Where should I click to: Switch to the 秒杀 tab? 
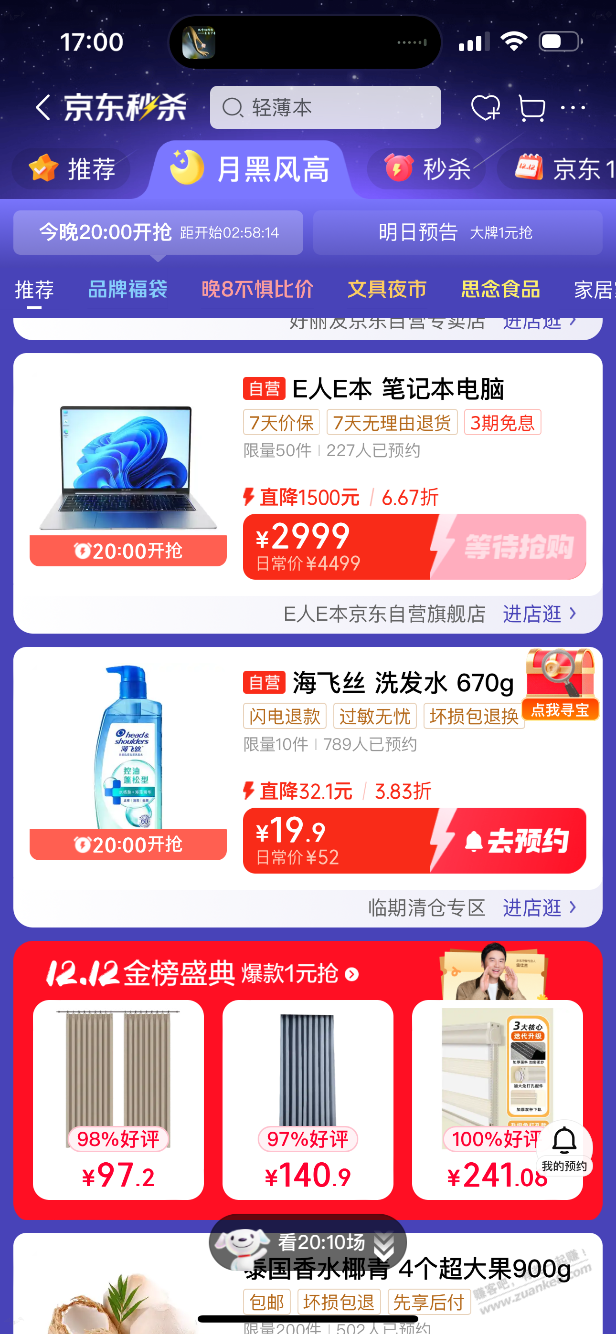click(x=428, y=169)
